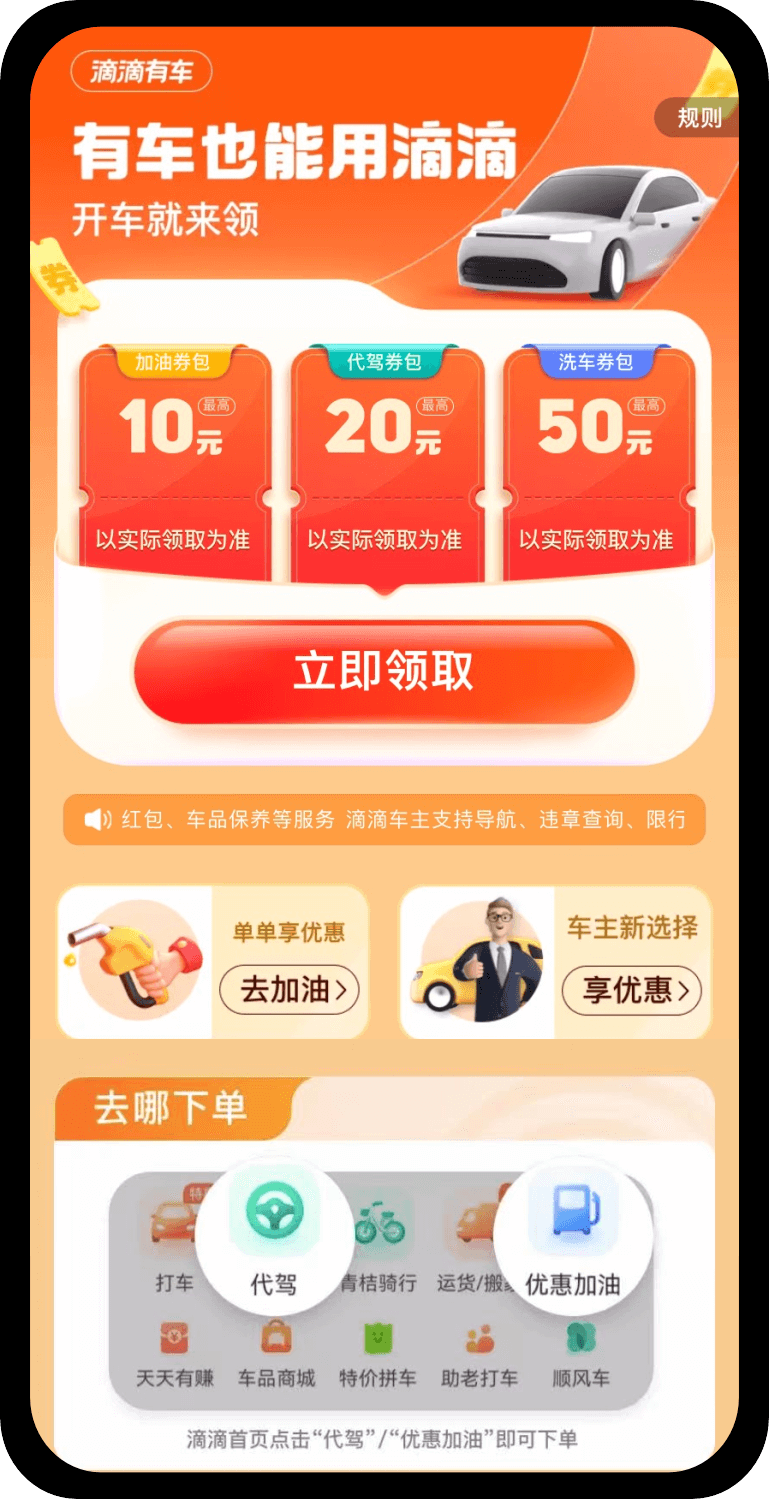Open the 规则 rules page
Image resolution: width=769 pixels, height=1499 pixels.
[x=699, y=118]
